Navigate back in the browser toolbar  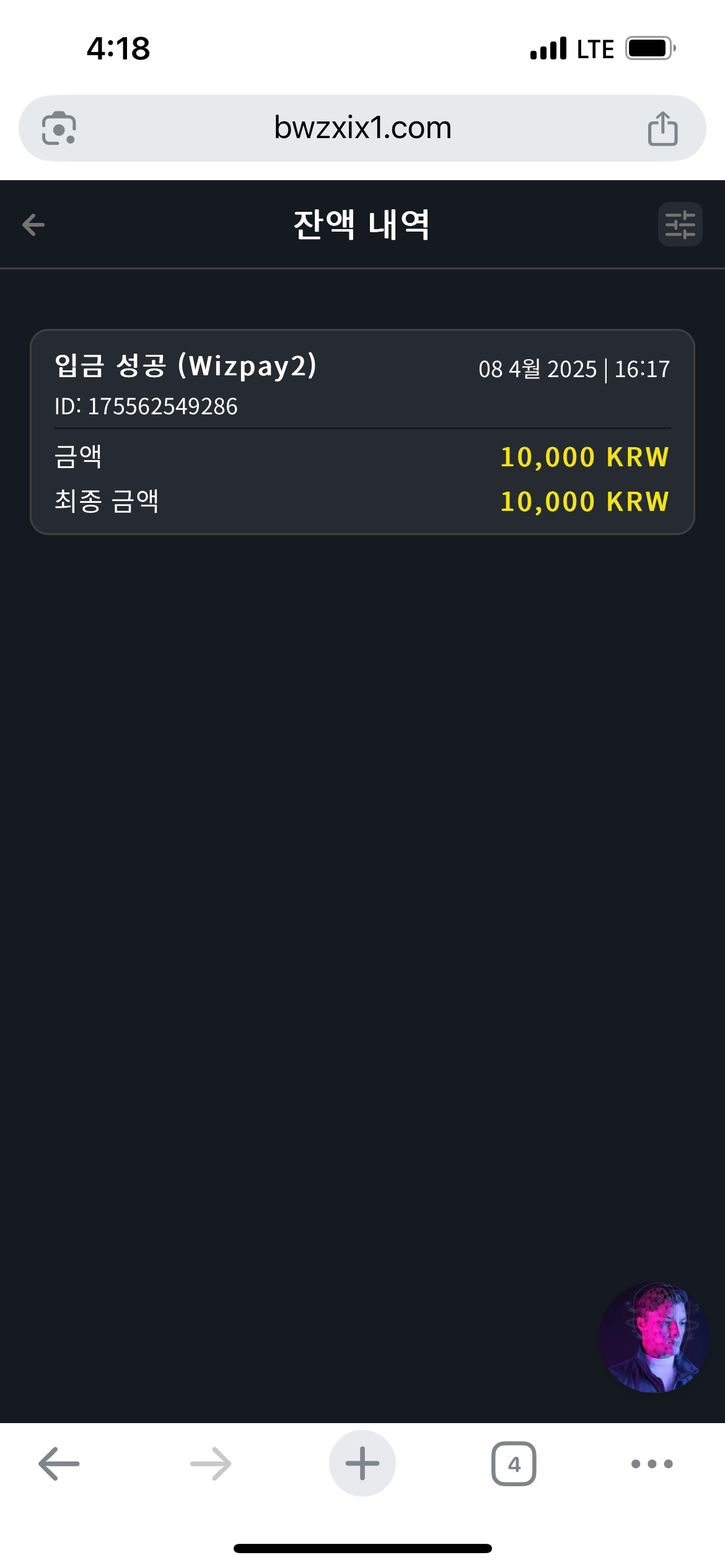tap(59, 1464)
